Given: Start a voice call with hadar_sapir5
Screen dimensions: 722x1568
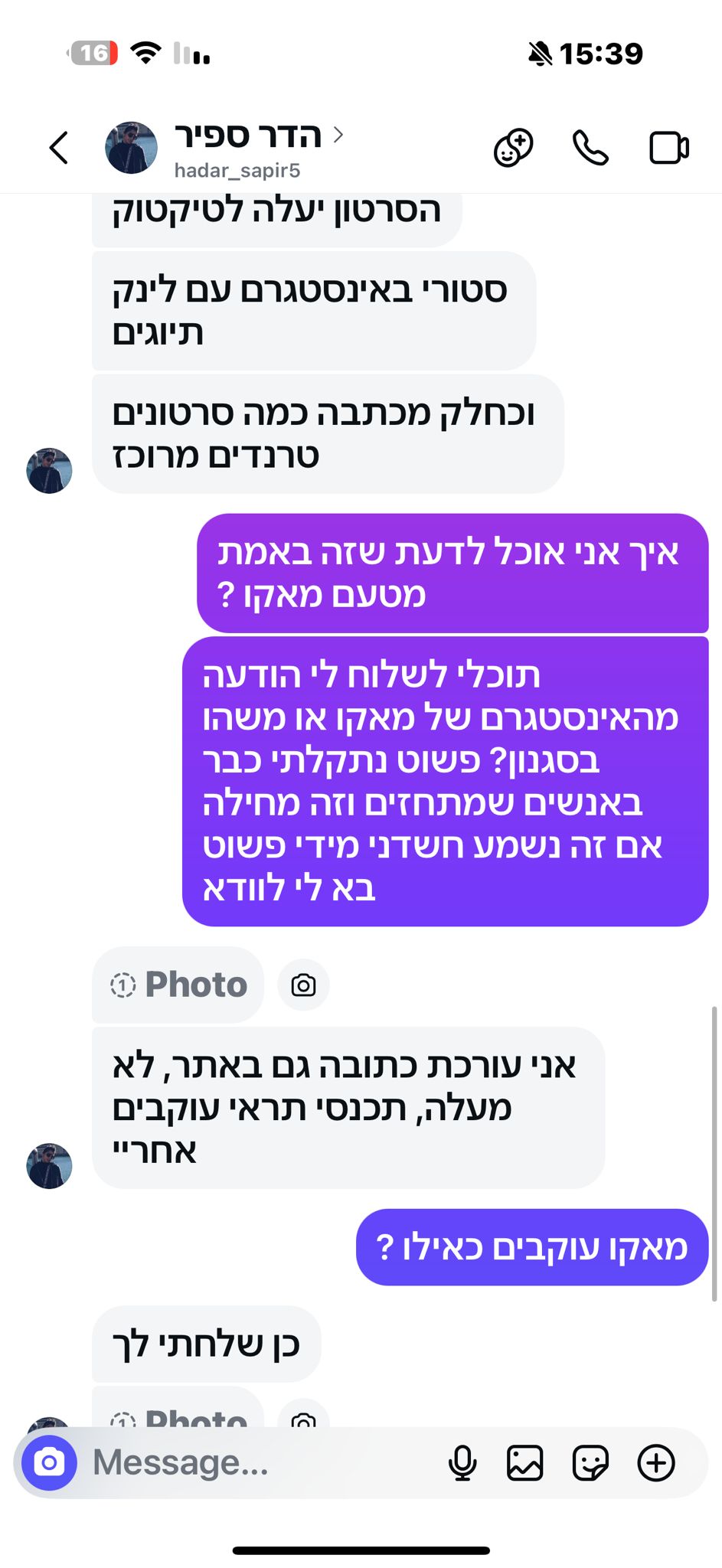Looking at the screenshot, I should point(590,147).
